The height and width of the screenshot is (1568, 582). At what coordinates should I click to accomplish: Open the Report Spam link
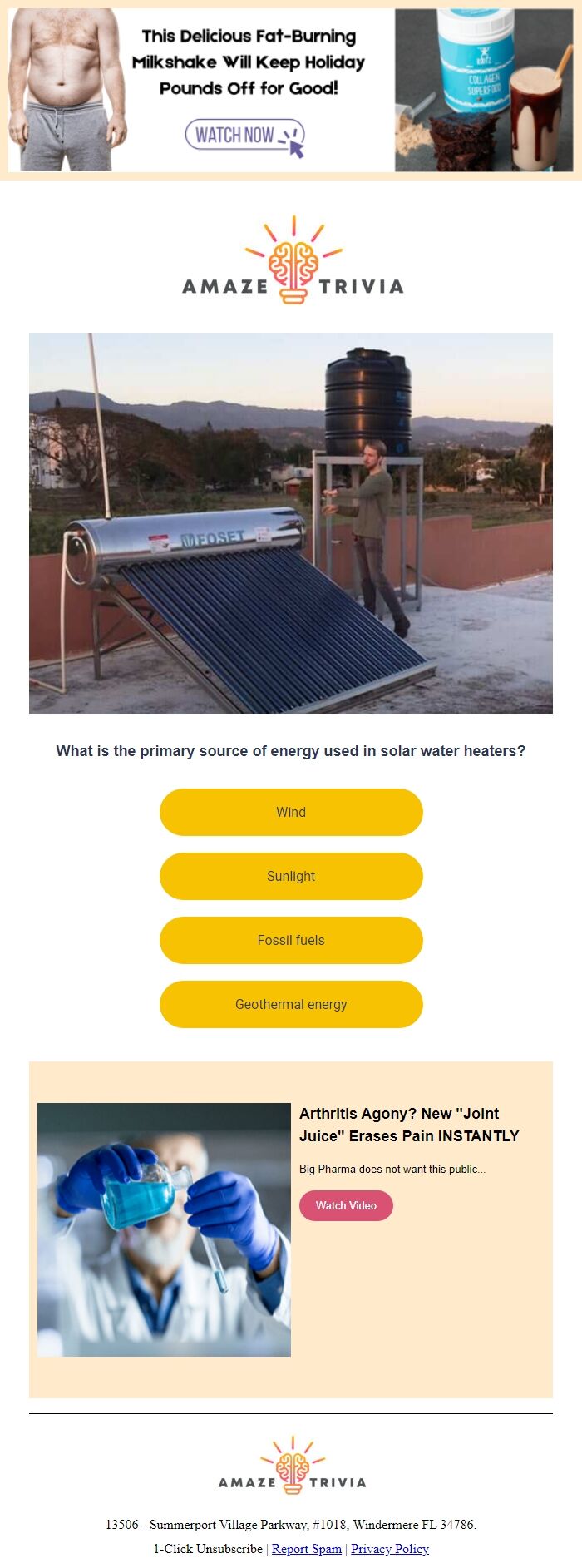point(306,1548)
